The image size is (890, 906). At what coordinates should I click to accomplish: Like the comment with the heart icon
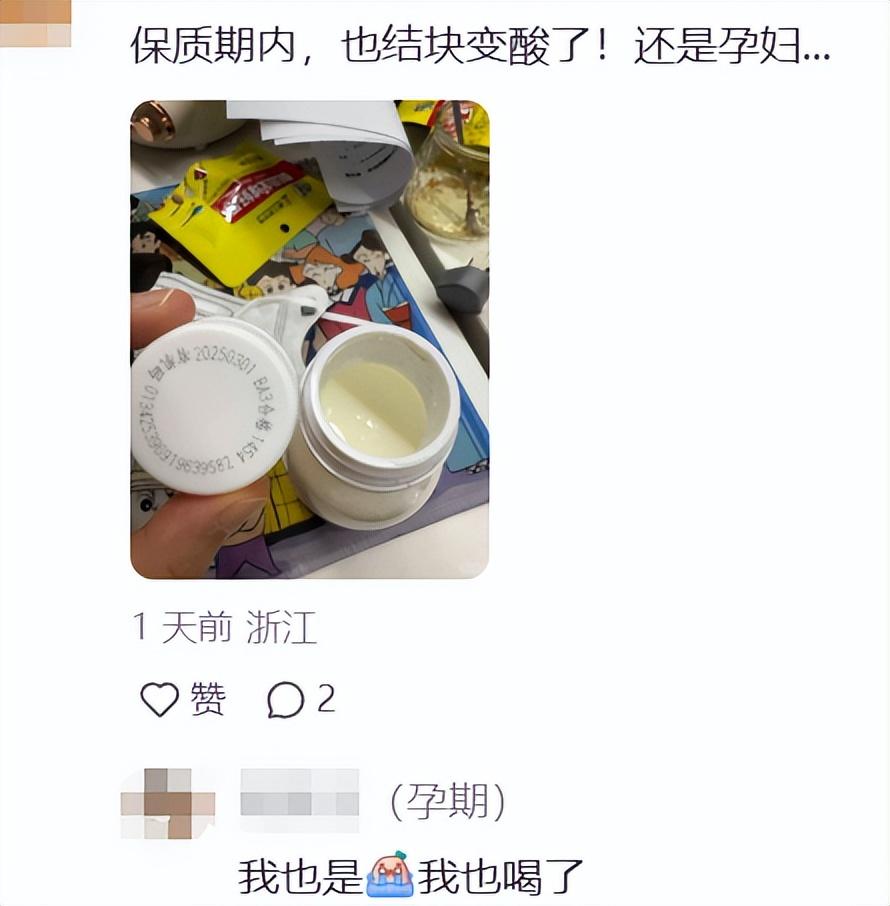click(x=160, y=700)
